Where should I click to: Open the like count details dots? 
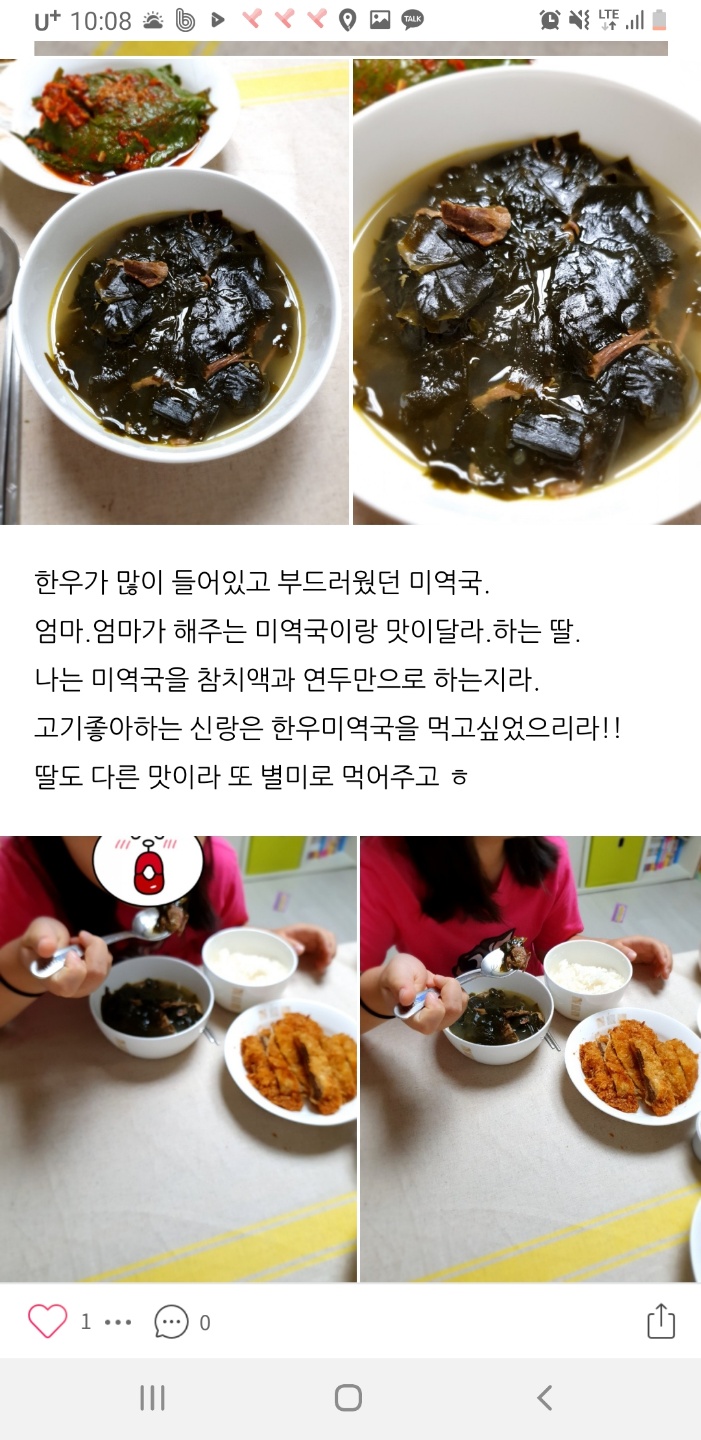tap(118, 1322)
